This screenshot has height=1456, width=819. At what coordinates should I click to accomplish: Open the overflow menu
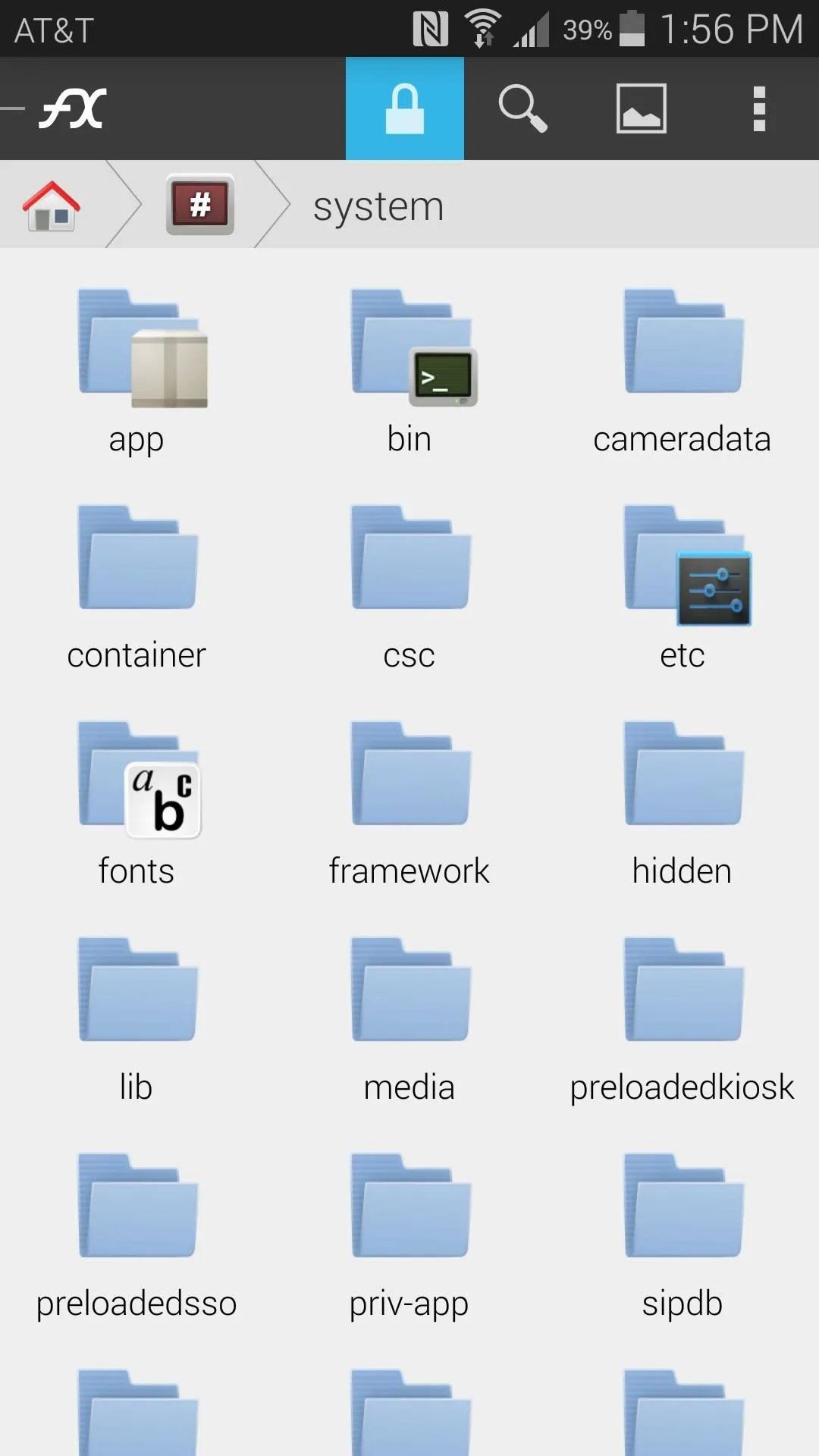pos(759,108)
